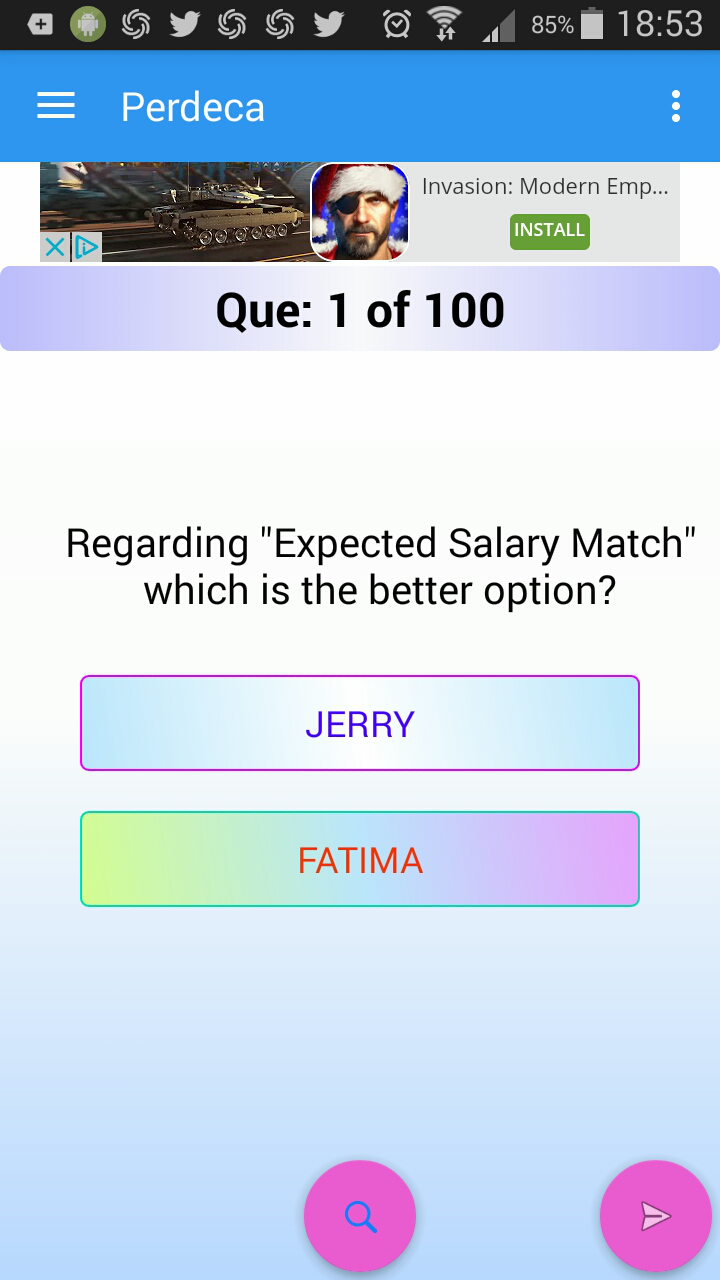Screen dimensions: 720x1280
Task: Tap the Invasion game thumbnail image
Action: [359, 211]
